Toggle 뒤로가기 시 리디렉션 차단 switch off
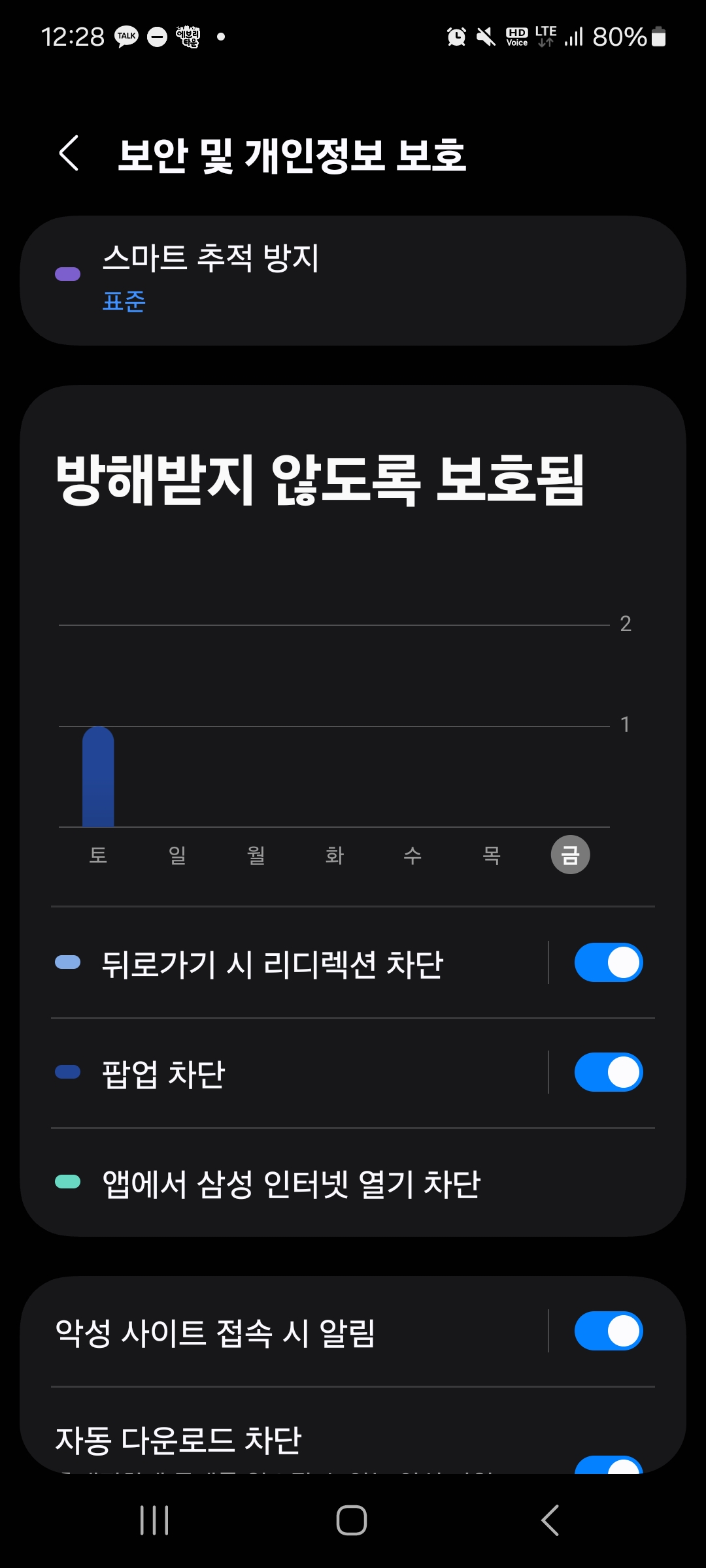Image resolution: width=706 pixels, height=1568 pixels. [609, 962]
